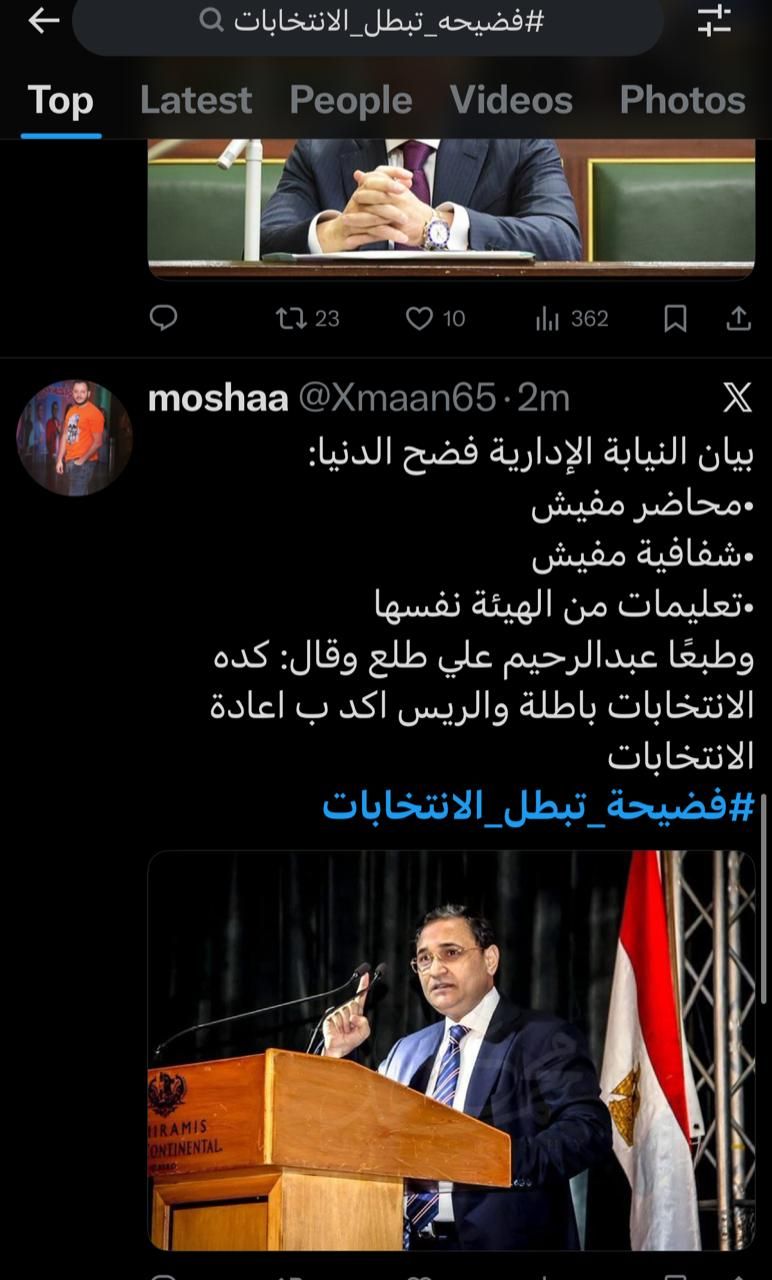
Task: Open the search filter settings icon
Action: click(714, 21)
